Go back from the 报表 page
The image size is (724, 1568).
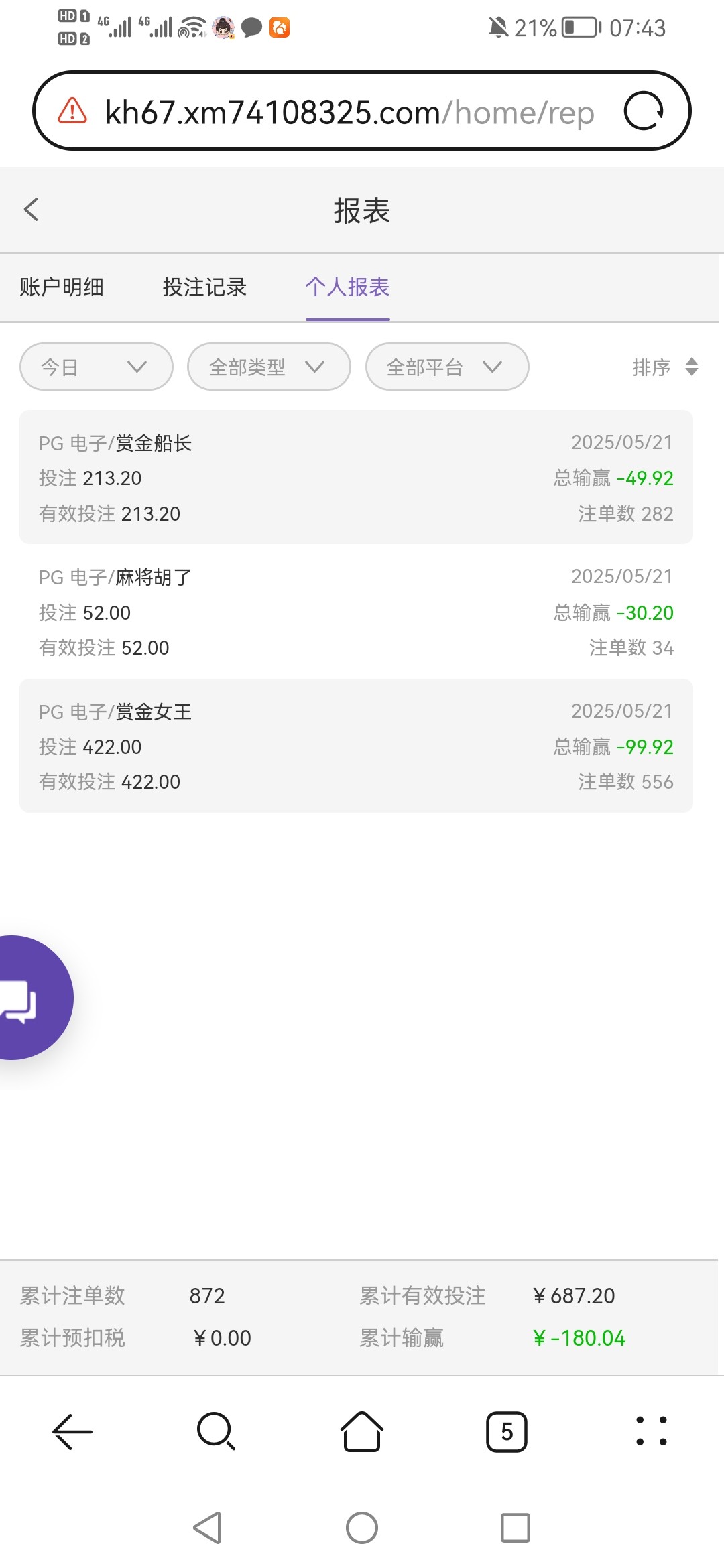[x=32, y=210]
